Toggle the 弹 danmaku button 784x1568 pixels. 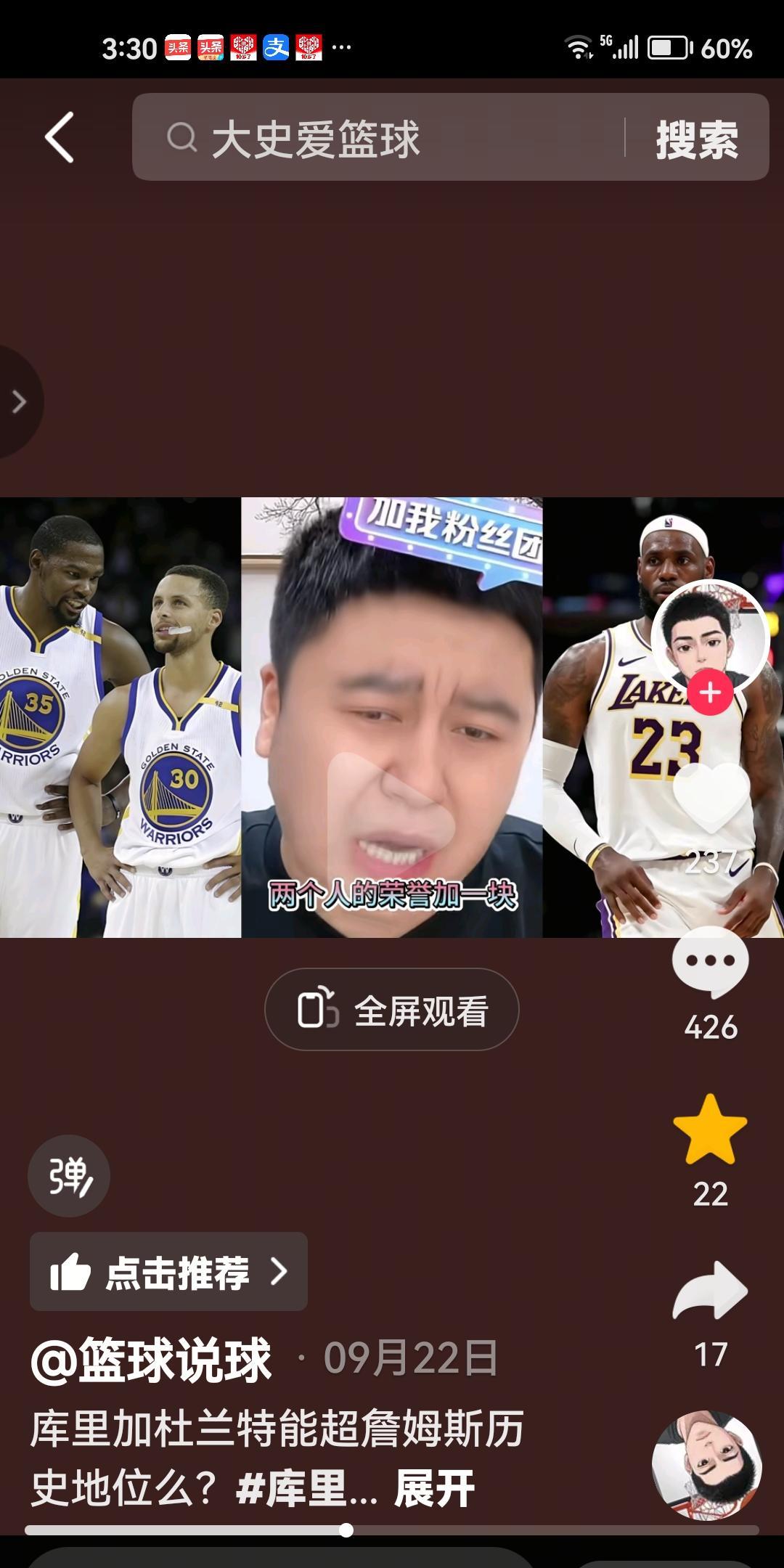69,1176
